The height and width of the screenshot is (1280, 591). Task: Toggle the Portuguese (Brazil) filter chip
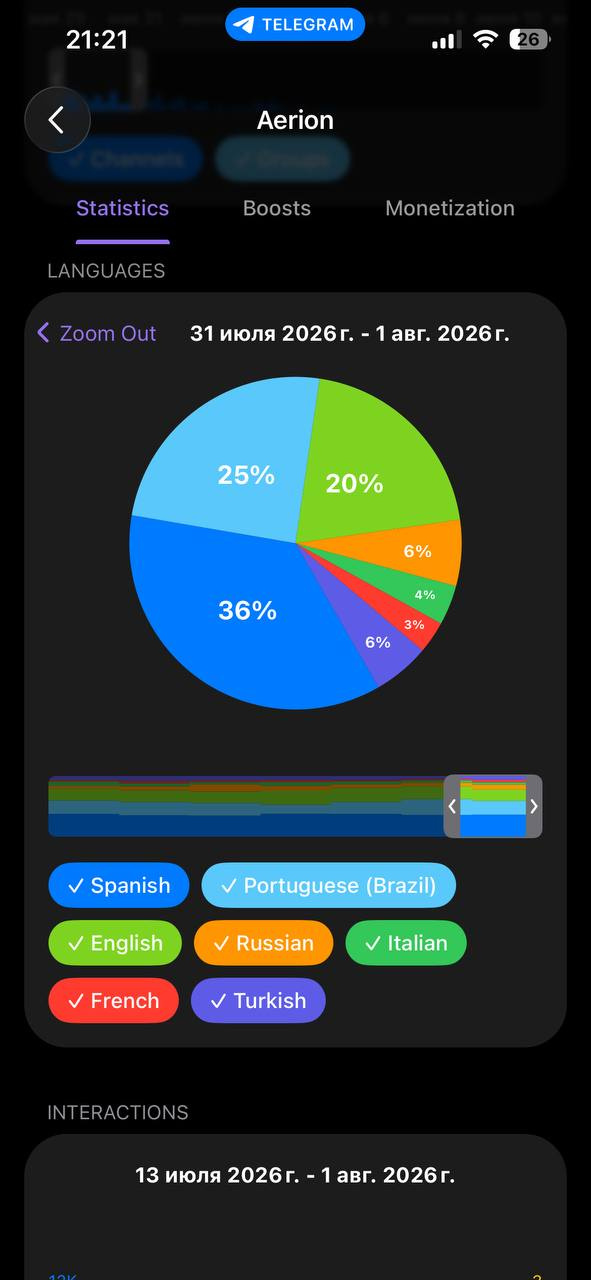(328, 885)
